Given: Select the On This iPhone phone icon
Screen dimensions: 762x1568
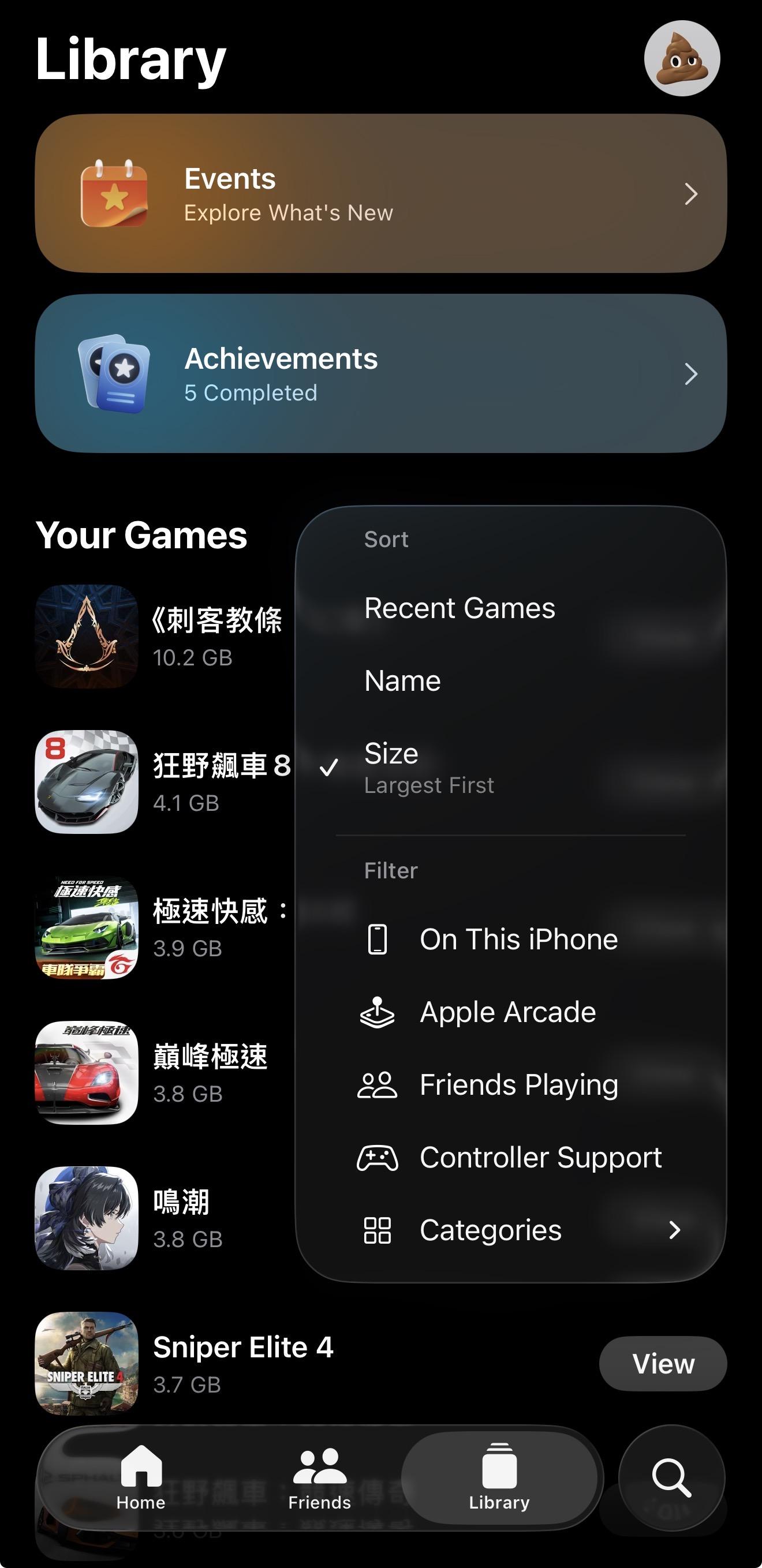Looking at the screenshot, I should [x=378, y=938].
